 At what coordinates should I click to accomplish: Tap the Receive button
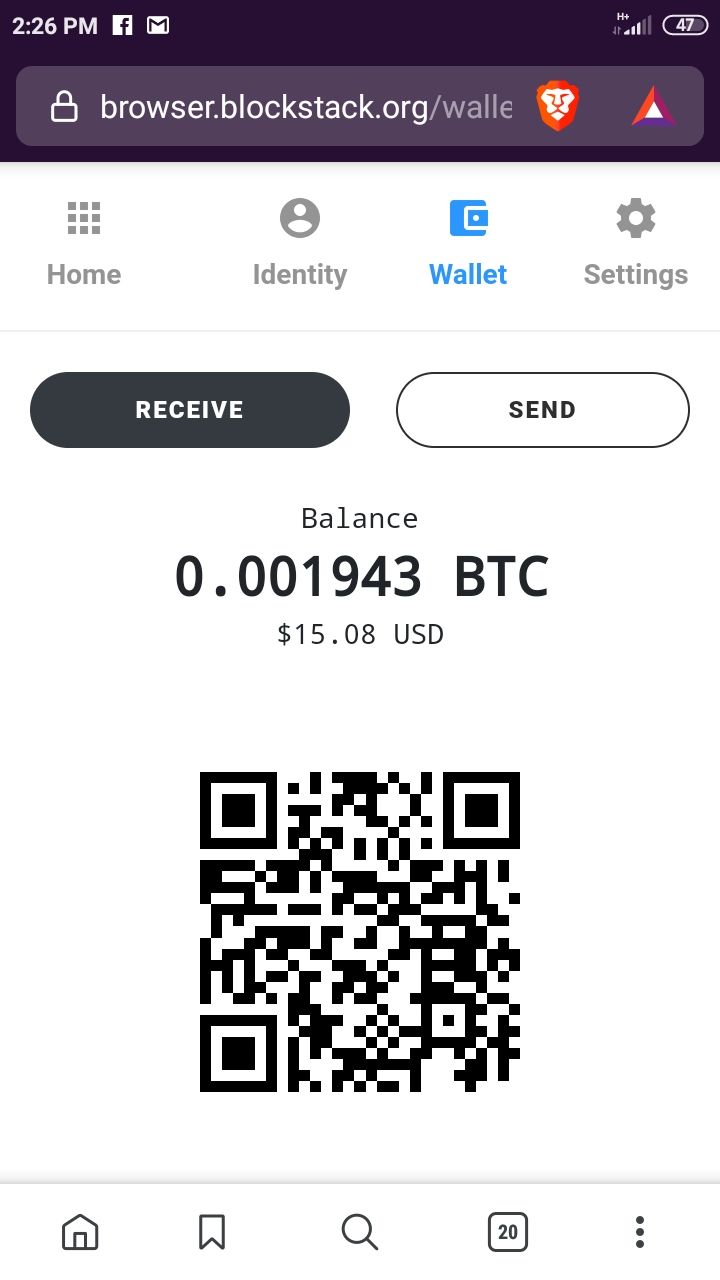coord(190,410)
